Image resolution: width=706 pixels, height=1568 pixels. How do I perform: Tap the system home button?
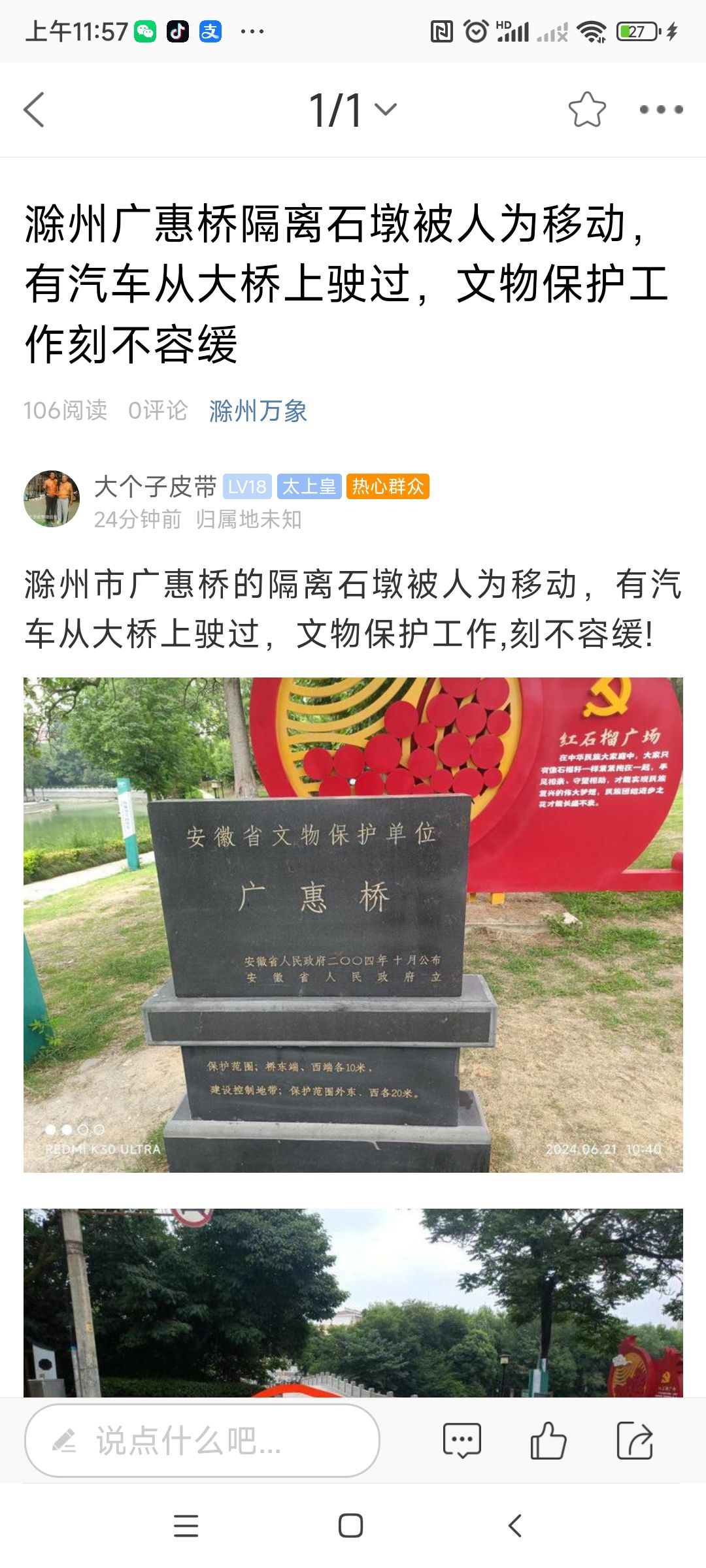[x=351, y=1526]
